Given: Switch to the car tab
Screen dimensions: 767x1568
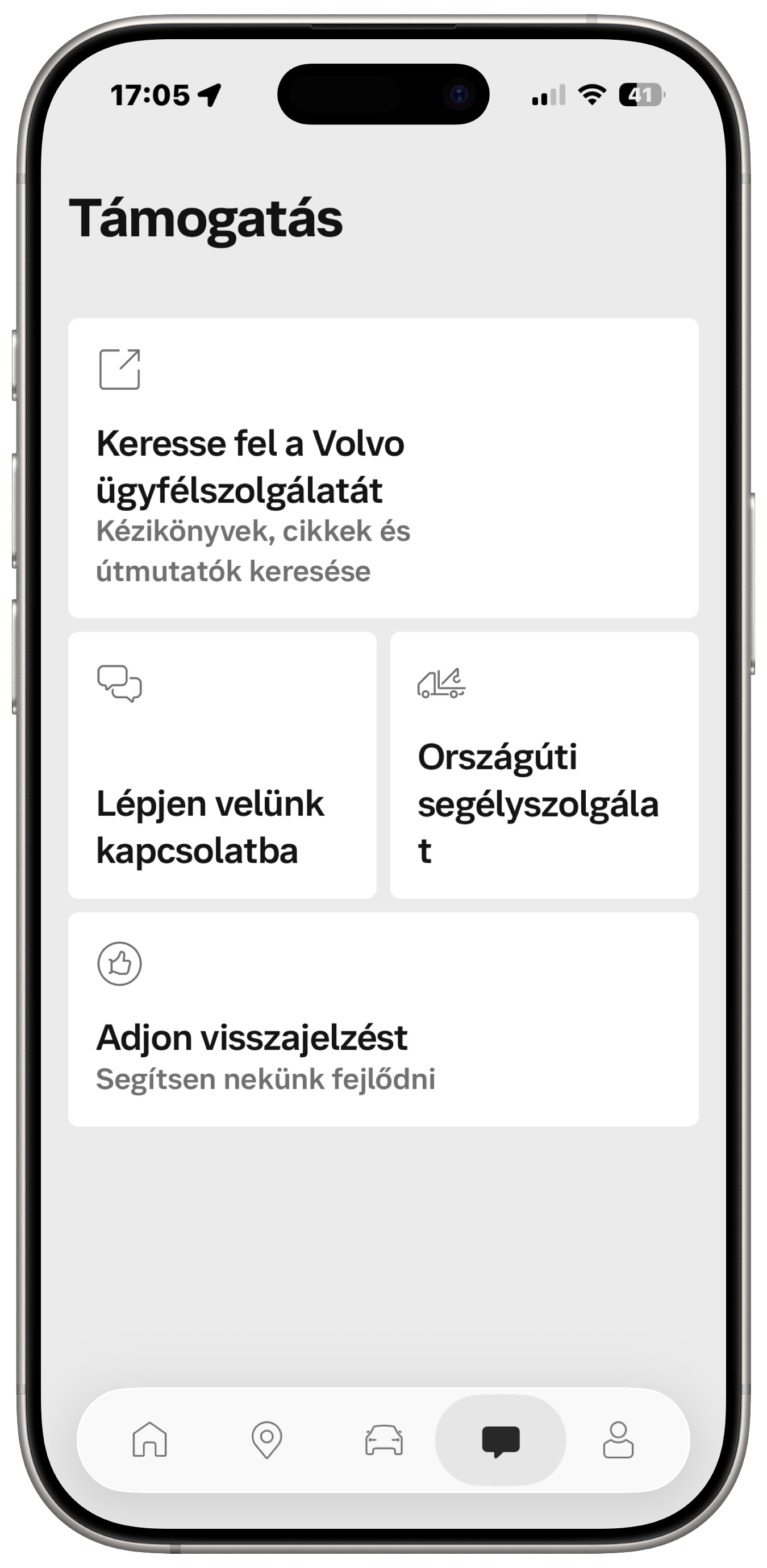Looking at the screenshot, I should tap(383, 1440).
